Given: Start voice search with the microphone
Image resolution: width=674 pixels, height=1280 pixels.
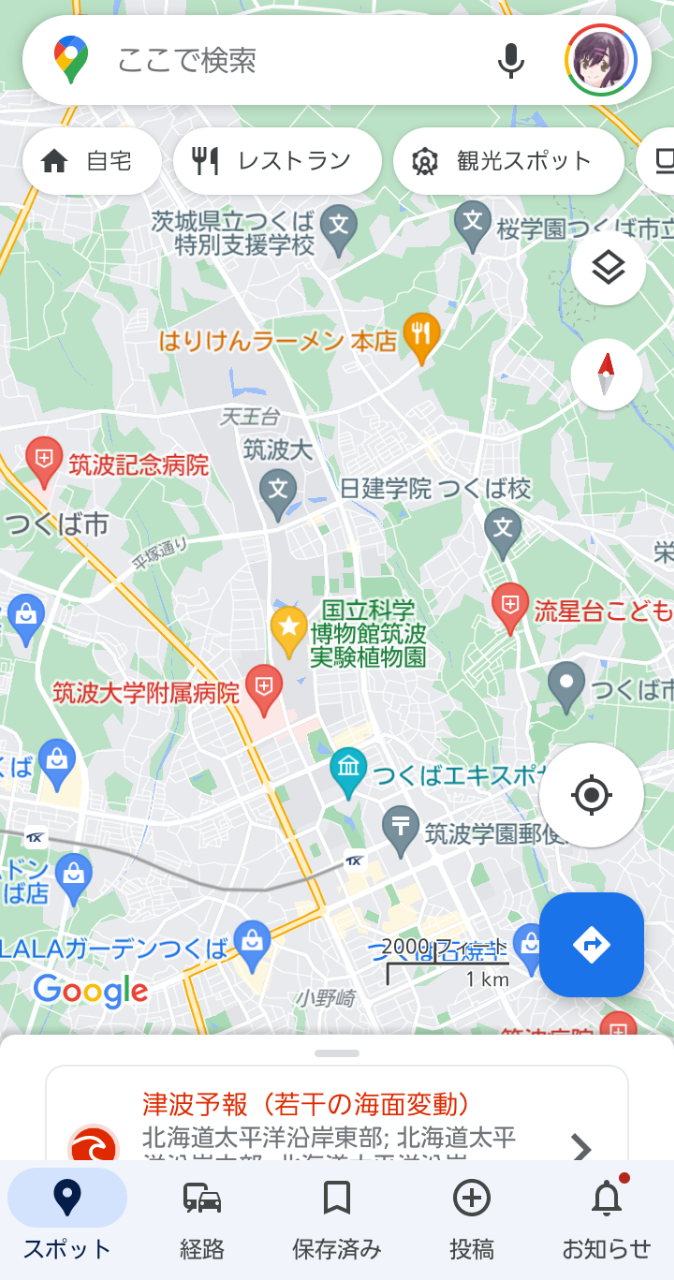Looking at the screenshot, I should click(x=511, y=61).
